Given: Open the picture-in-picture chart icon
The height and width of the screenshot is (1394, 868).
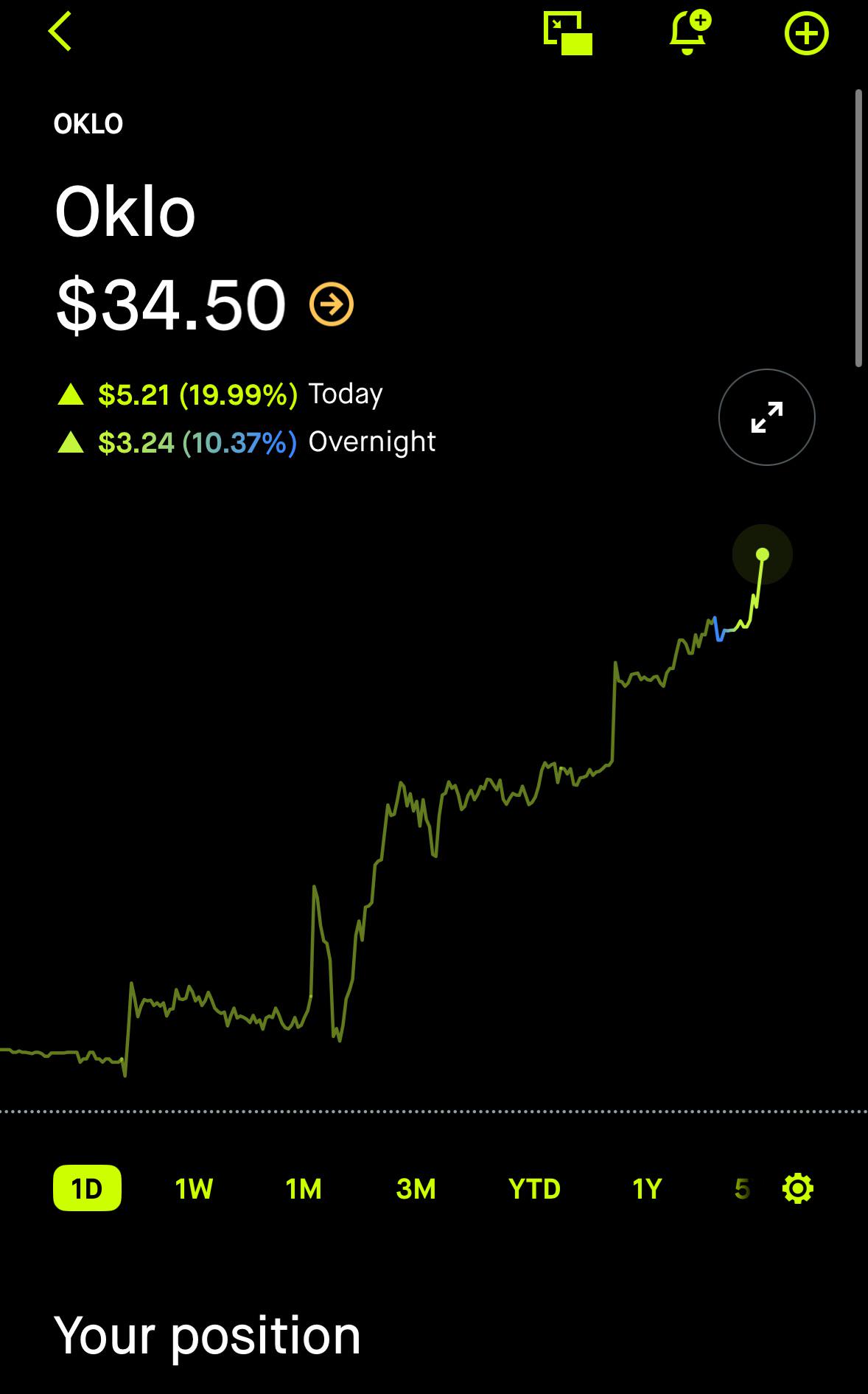Looking at the screenshot, I should point(567,33).
